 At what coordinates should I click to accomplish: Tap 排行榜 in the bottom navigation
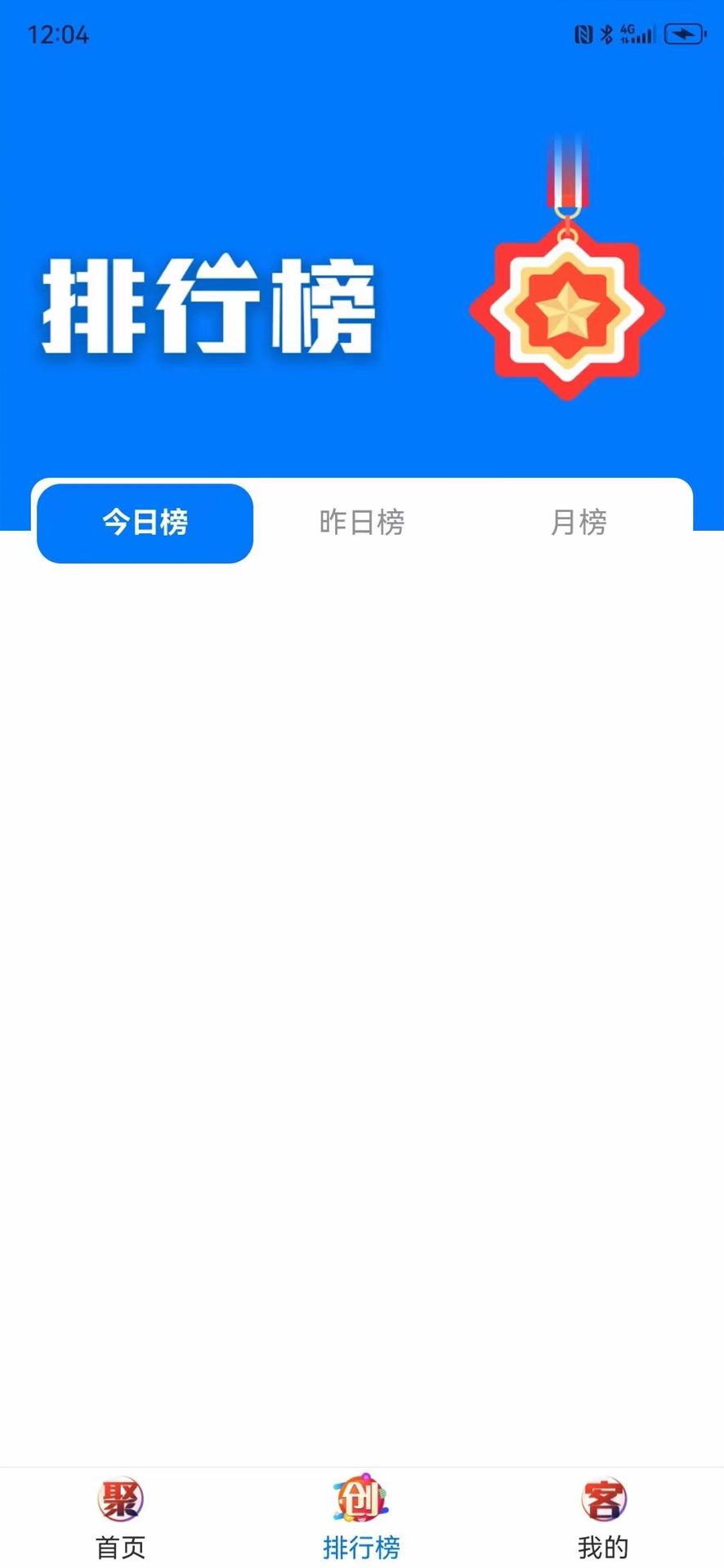point(361,1517)
